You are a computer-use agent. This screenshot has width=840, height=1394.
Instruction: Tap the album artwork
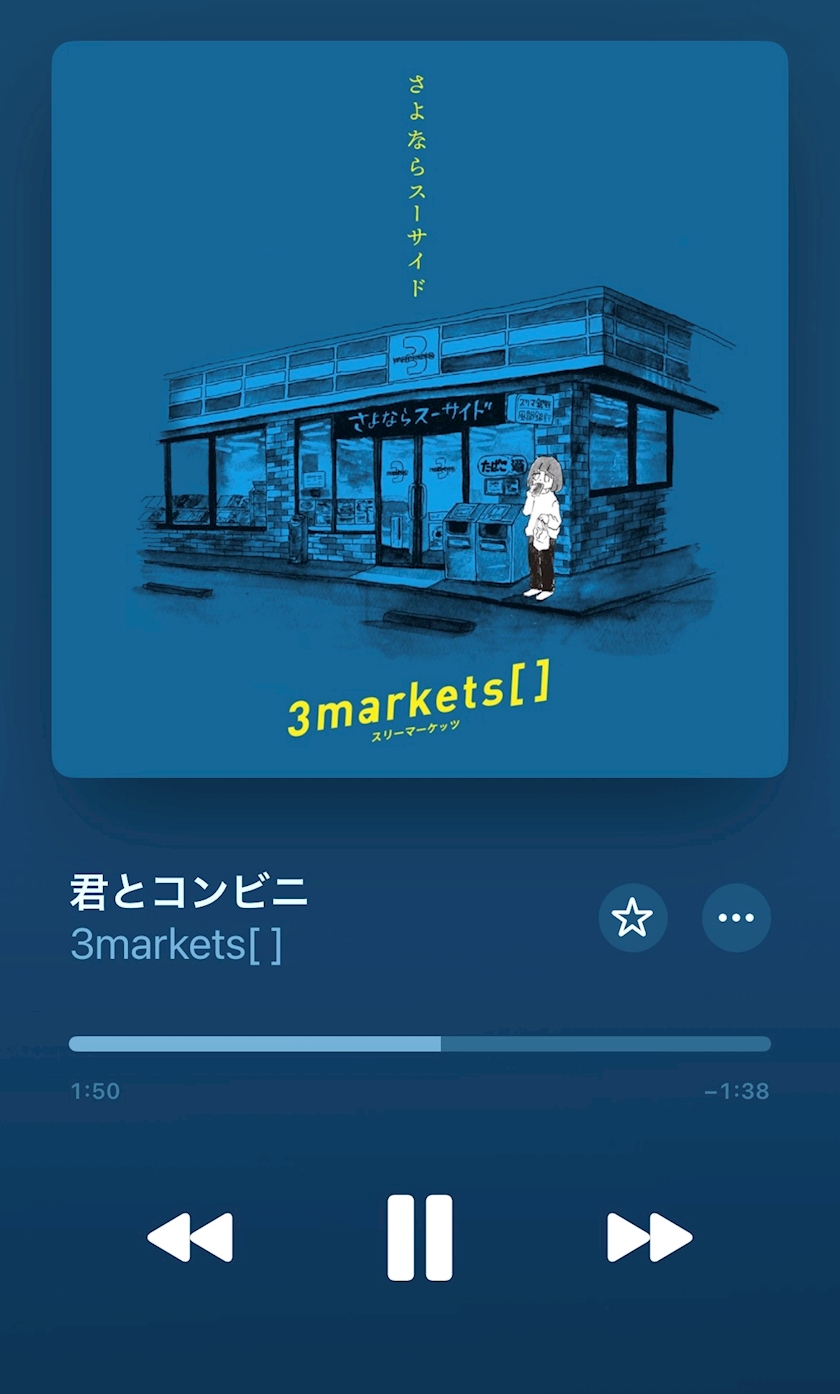420,409
